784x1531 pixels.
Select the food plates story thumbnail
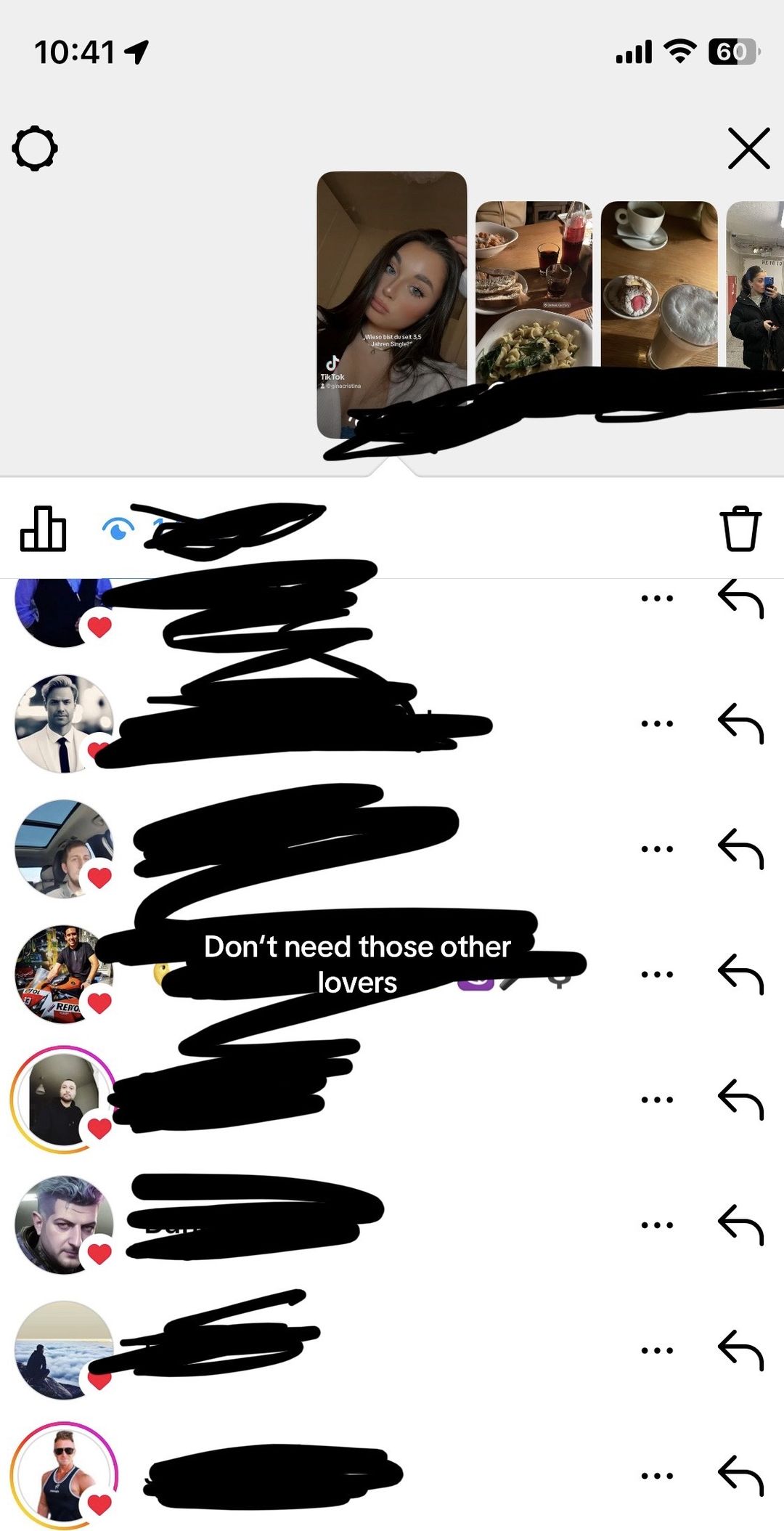click(x=534, y=291)
